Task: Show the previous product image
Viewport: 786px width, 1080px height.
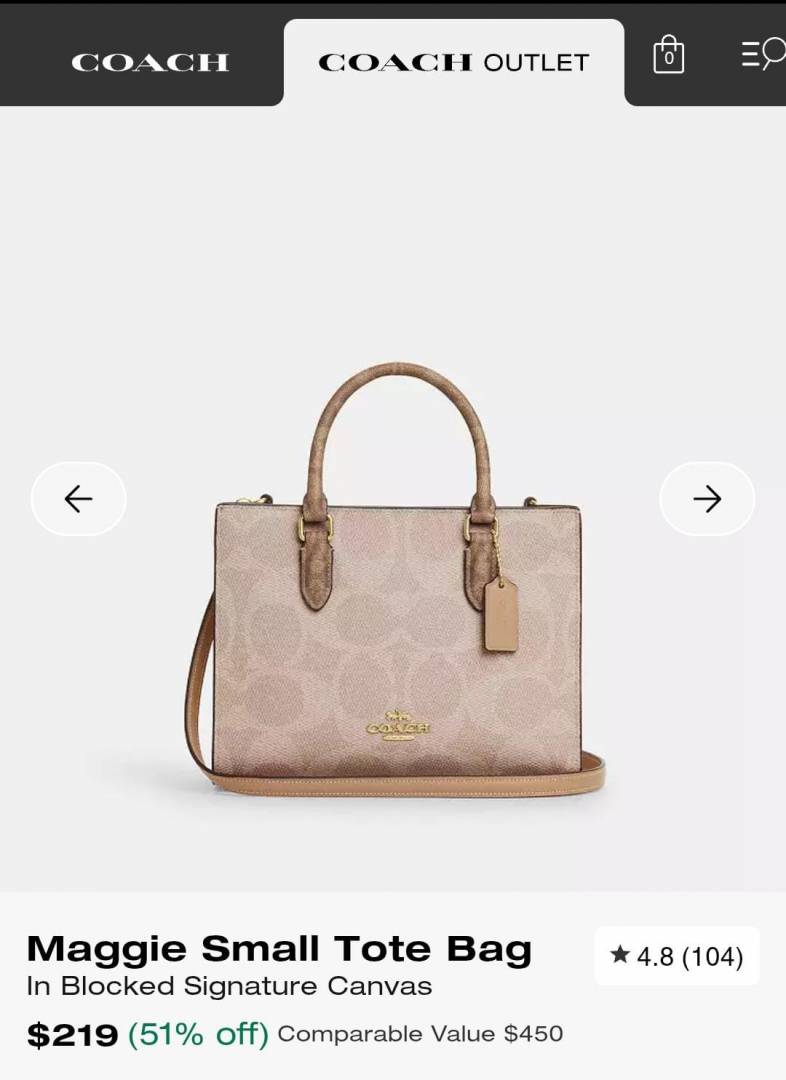Action: (78, 498)
